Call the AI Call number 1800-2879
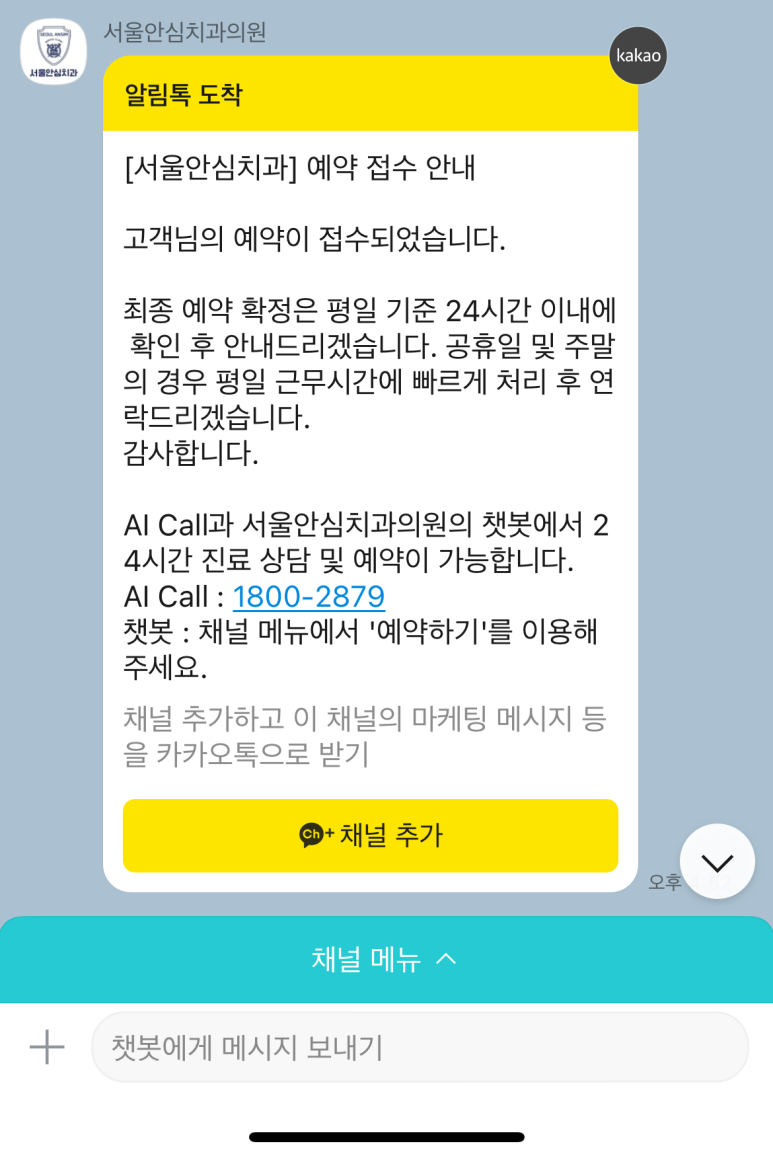 (308, 597)
